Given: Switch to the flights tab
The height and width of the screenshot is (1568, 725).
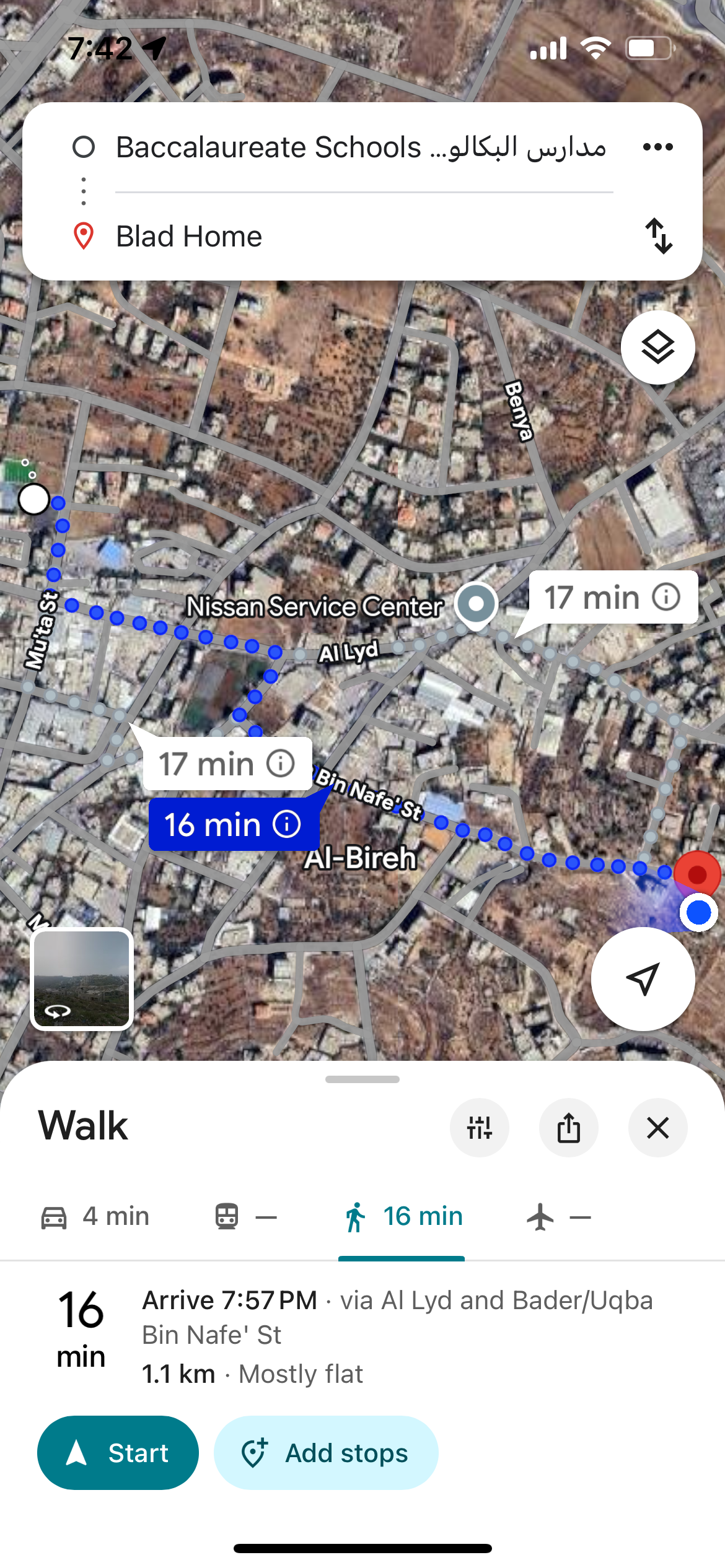Looking at the screenshot, I should (558, 1217).
